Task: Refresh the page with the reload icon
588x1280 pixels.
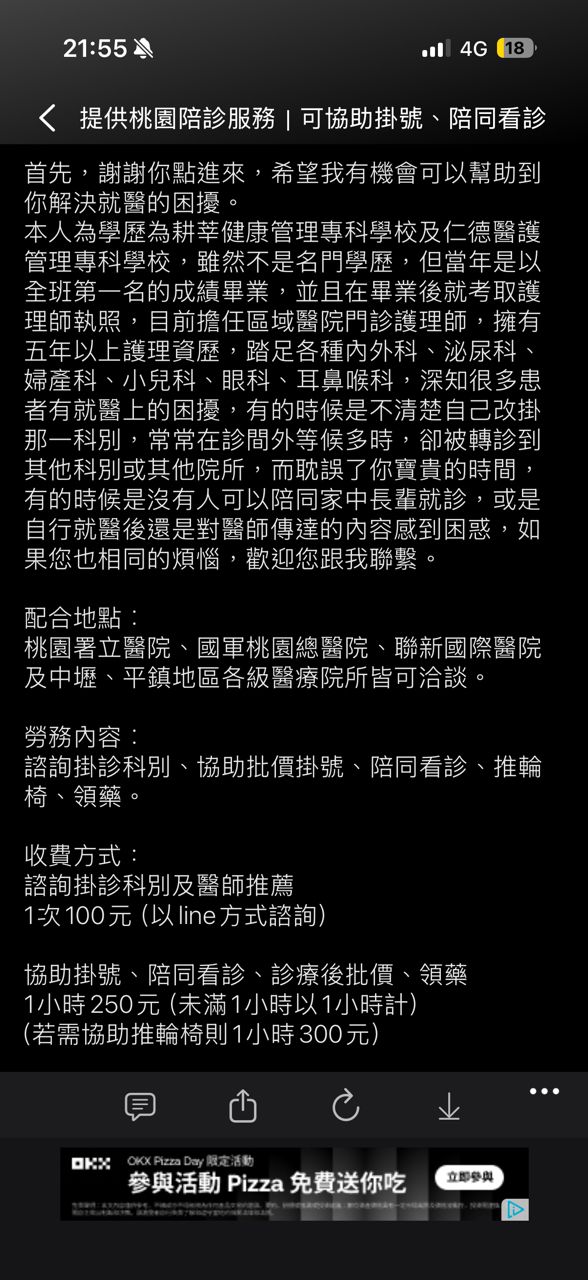Action: [345, 1105]
